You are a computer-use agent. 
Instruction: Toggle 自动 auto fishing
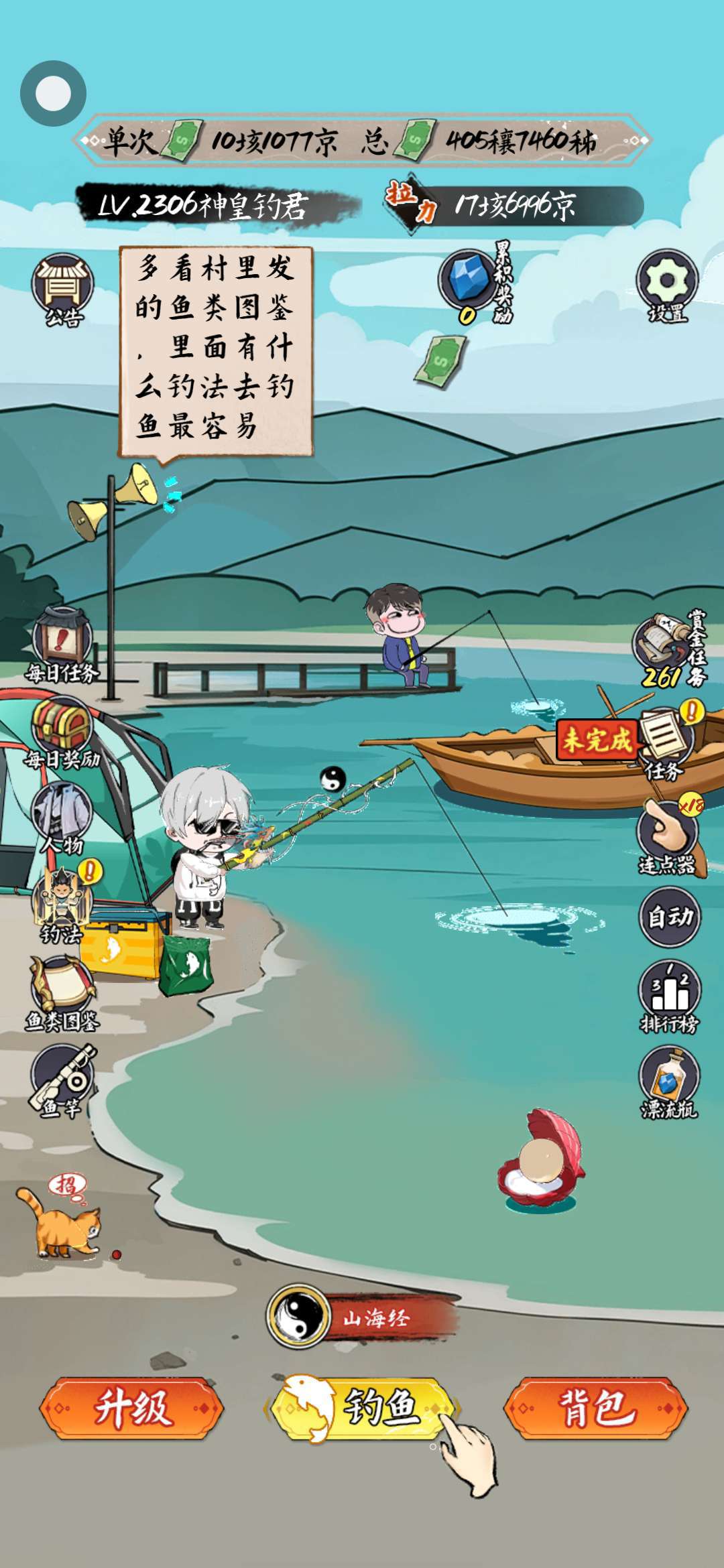tap(669, 916)
